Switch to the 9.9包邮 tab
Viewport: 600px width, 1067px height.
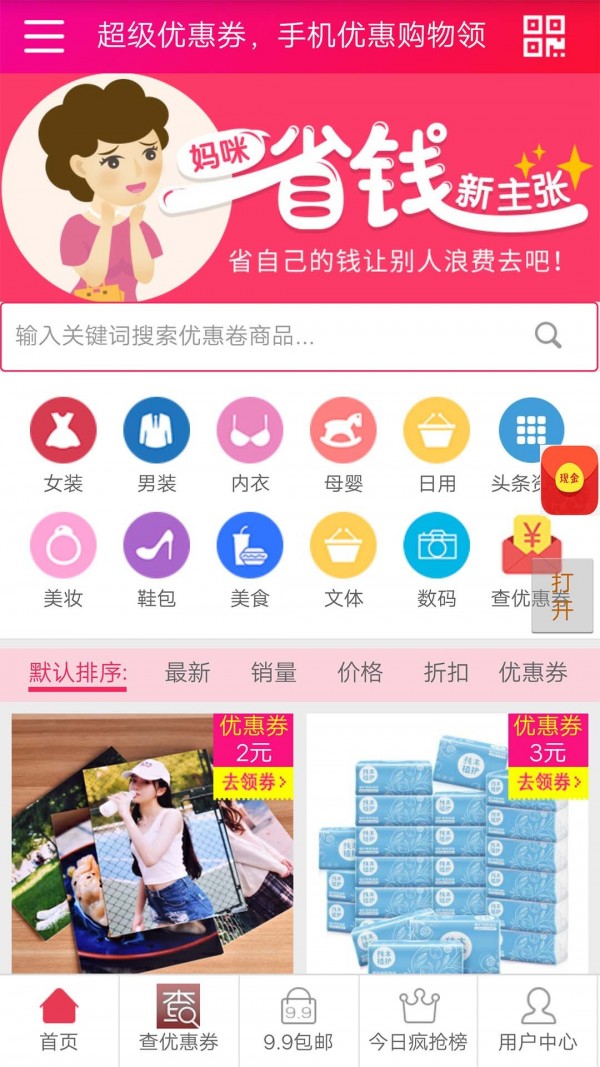(299, 1020)
